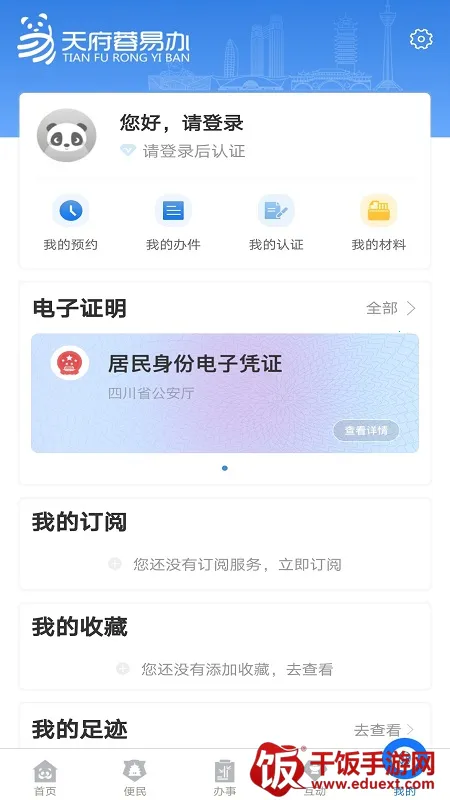Open 我的预约
Screen dimensions: 450x800
pos(70,223)
